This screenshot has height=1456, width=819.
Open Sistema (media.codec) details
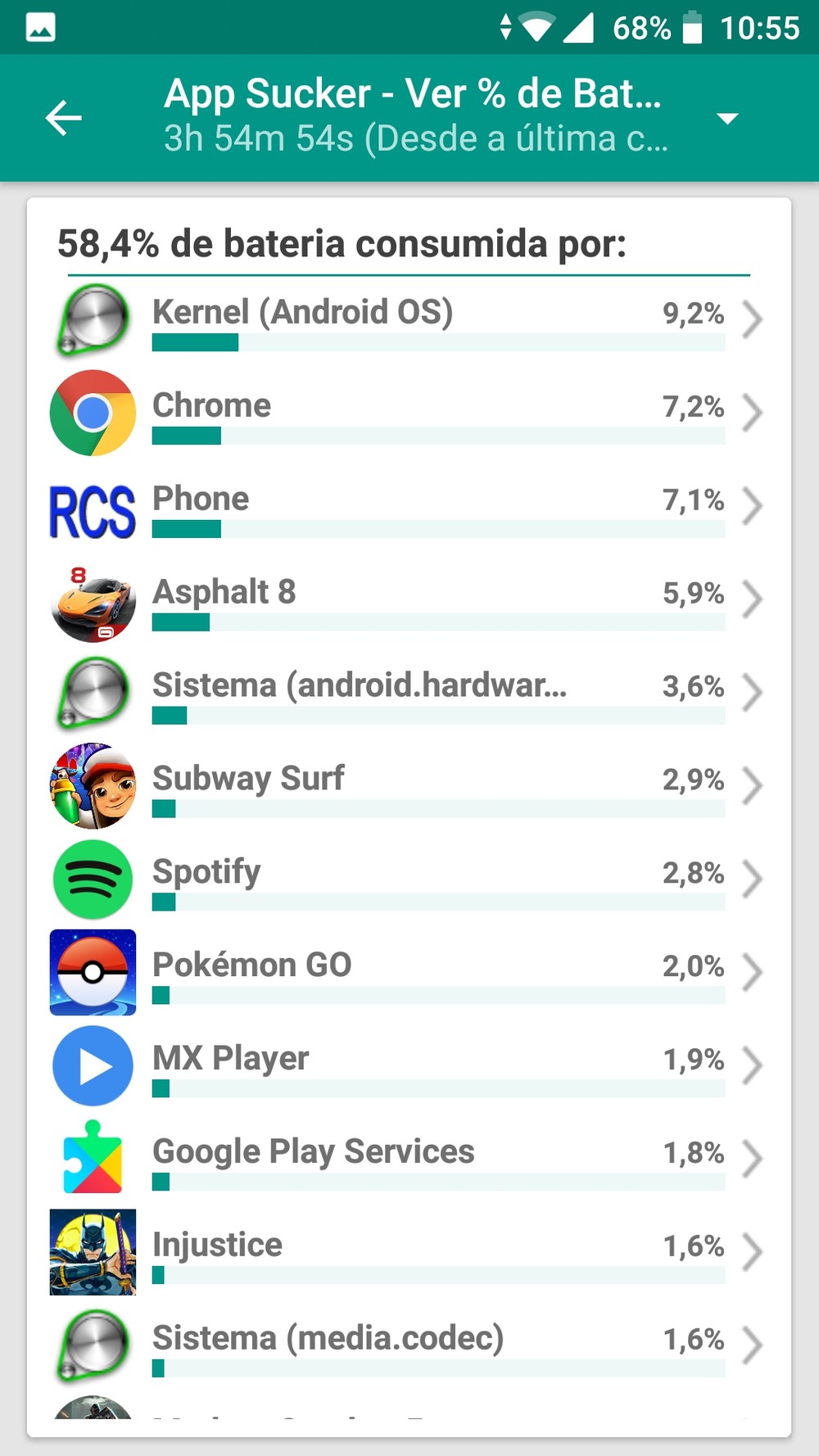pos(409,1345)
